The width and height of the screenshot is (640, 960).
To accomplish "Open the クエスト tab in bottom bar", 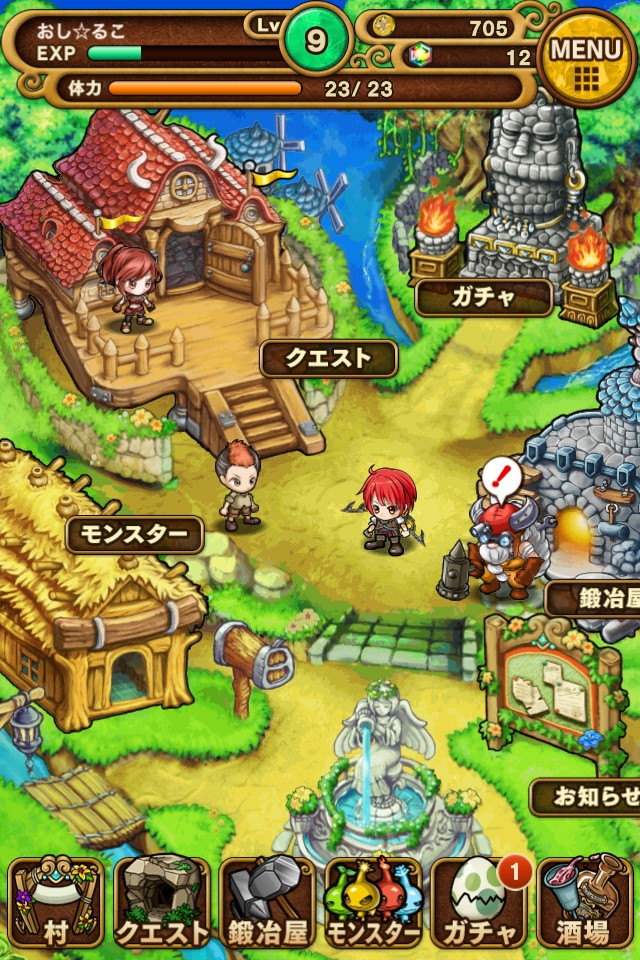I will [162, 905].
